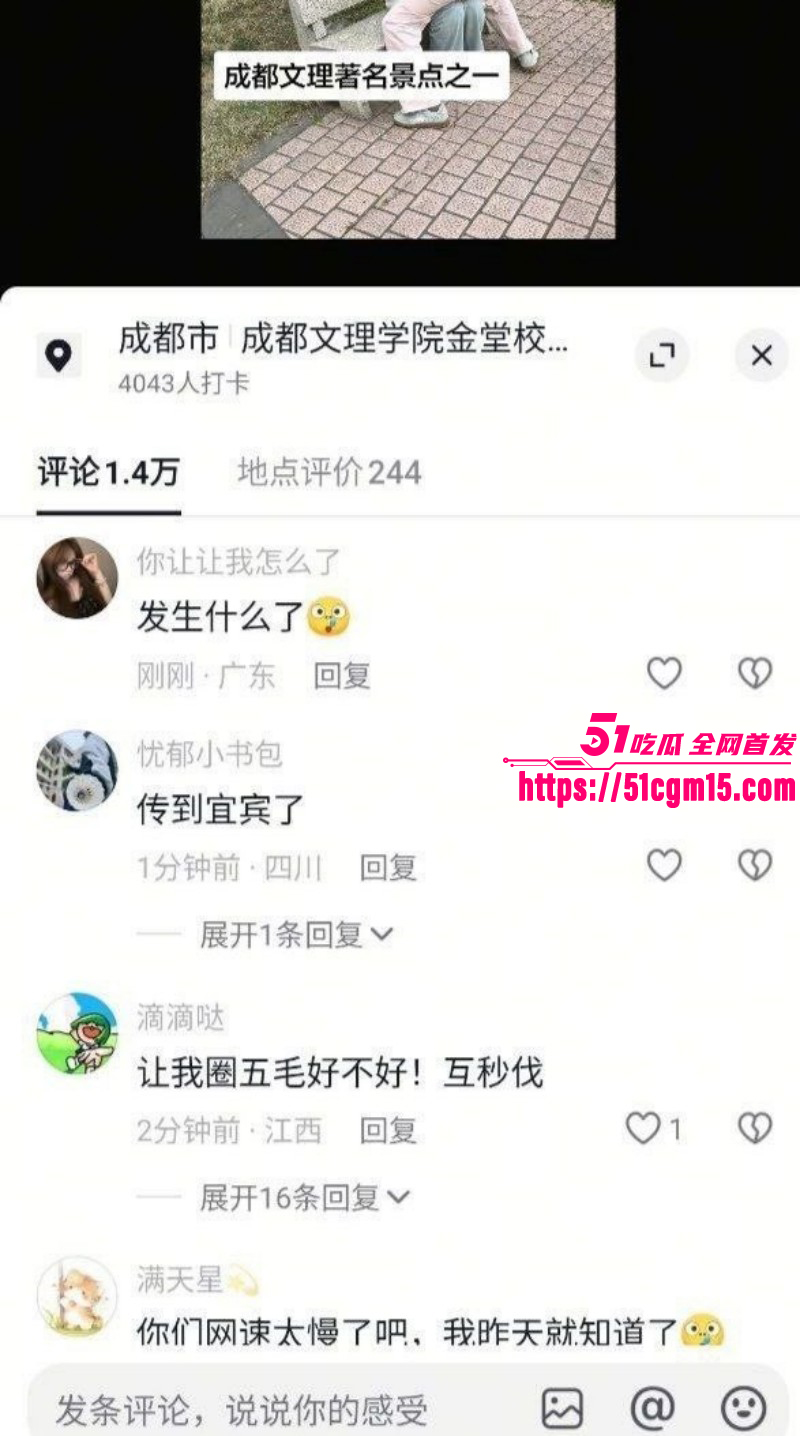Like the comment 传到宜宾了
Viewport: 800px width, 1436px height.
click(x=664, y=865)
